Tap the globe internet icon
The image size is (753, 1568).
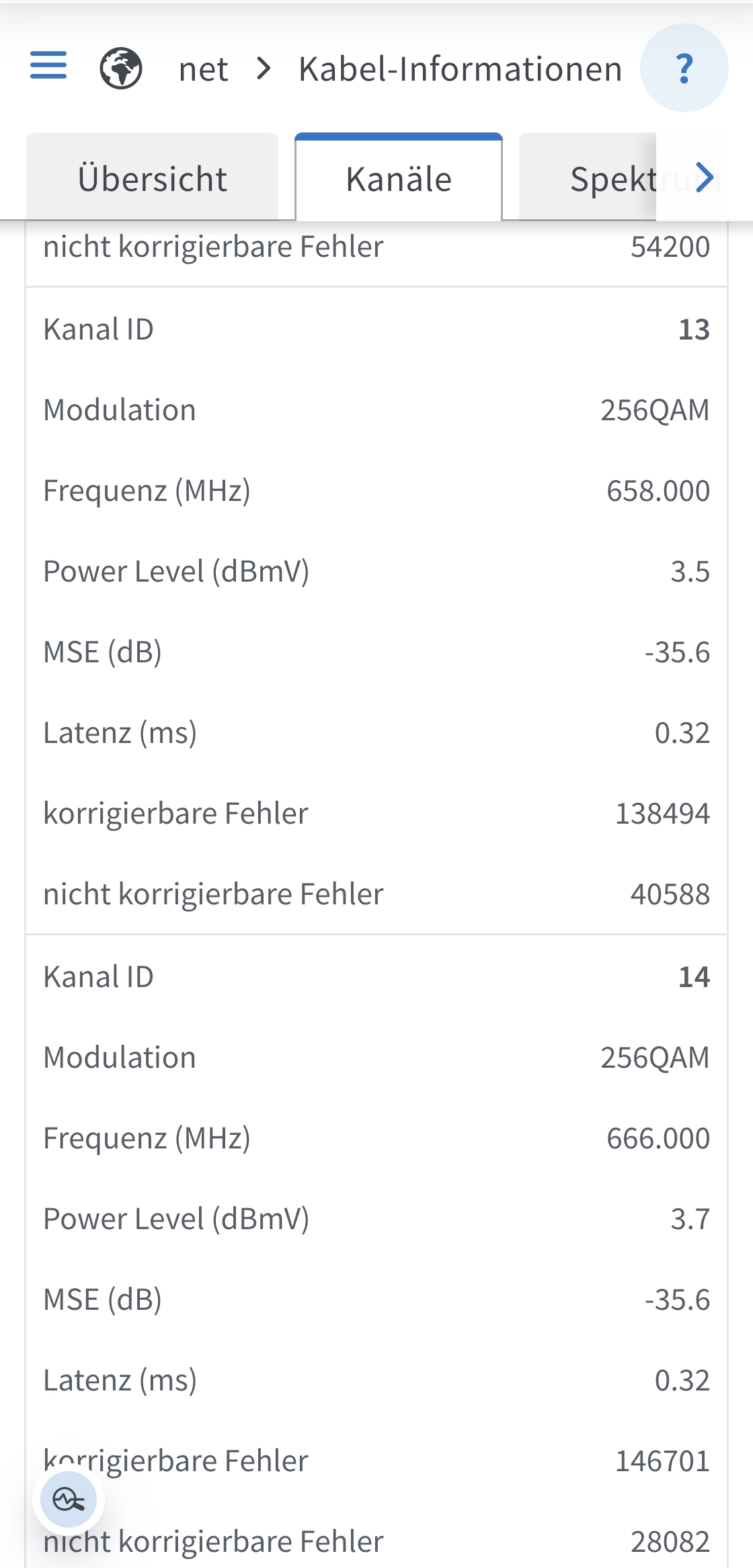pos(121,68)
